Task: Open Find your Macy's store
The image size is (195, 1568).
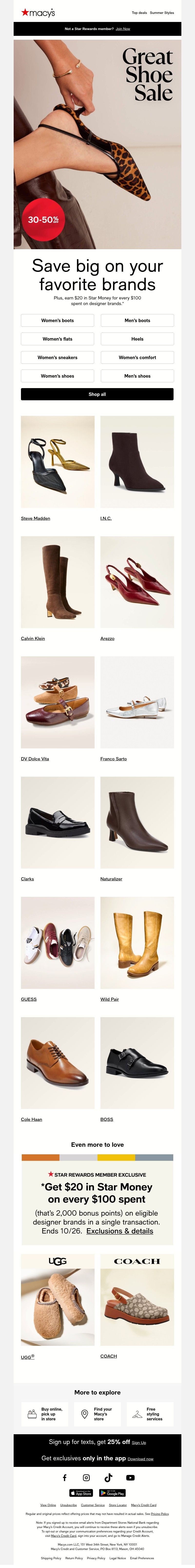Action: coord(97,1414)
